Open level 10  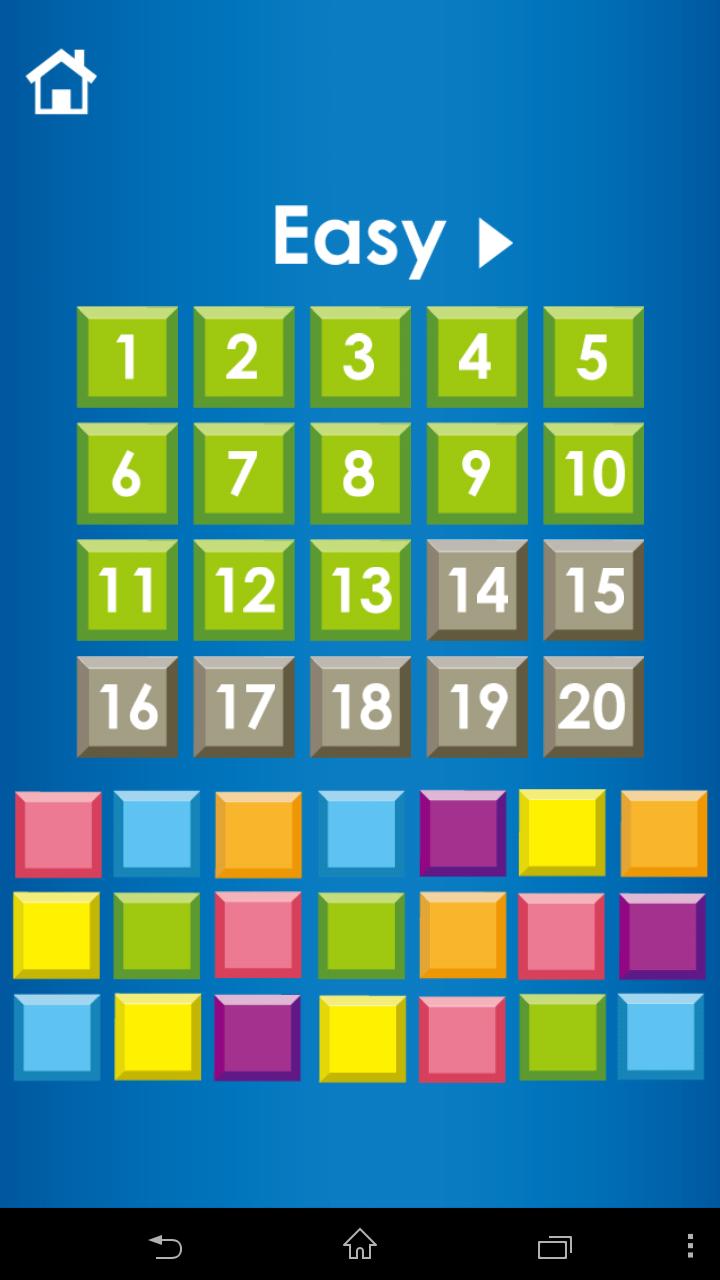point(593,473)
